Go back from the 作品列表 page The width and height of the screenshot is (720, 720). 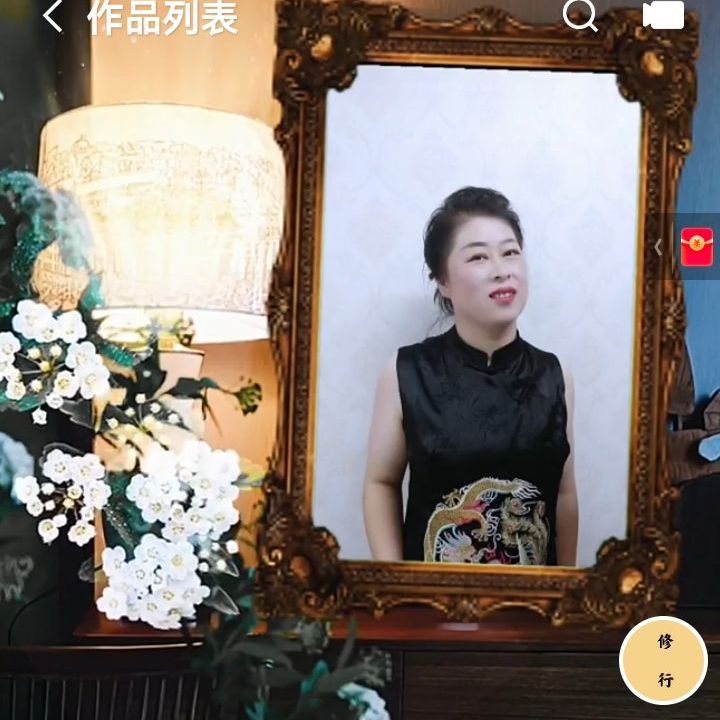[52, 16]
